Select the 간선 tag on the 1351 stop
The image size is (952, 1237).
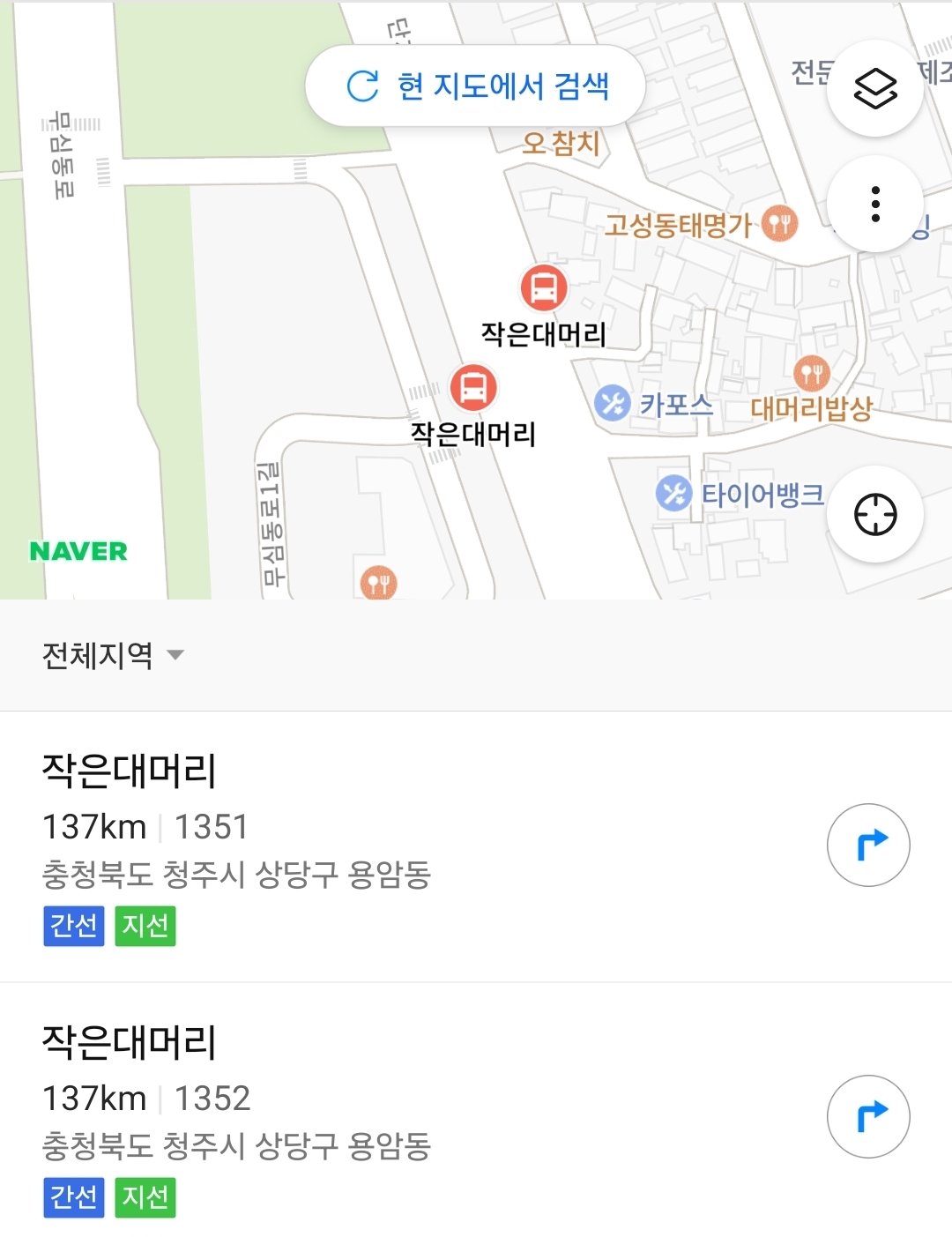(73, 927)
